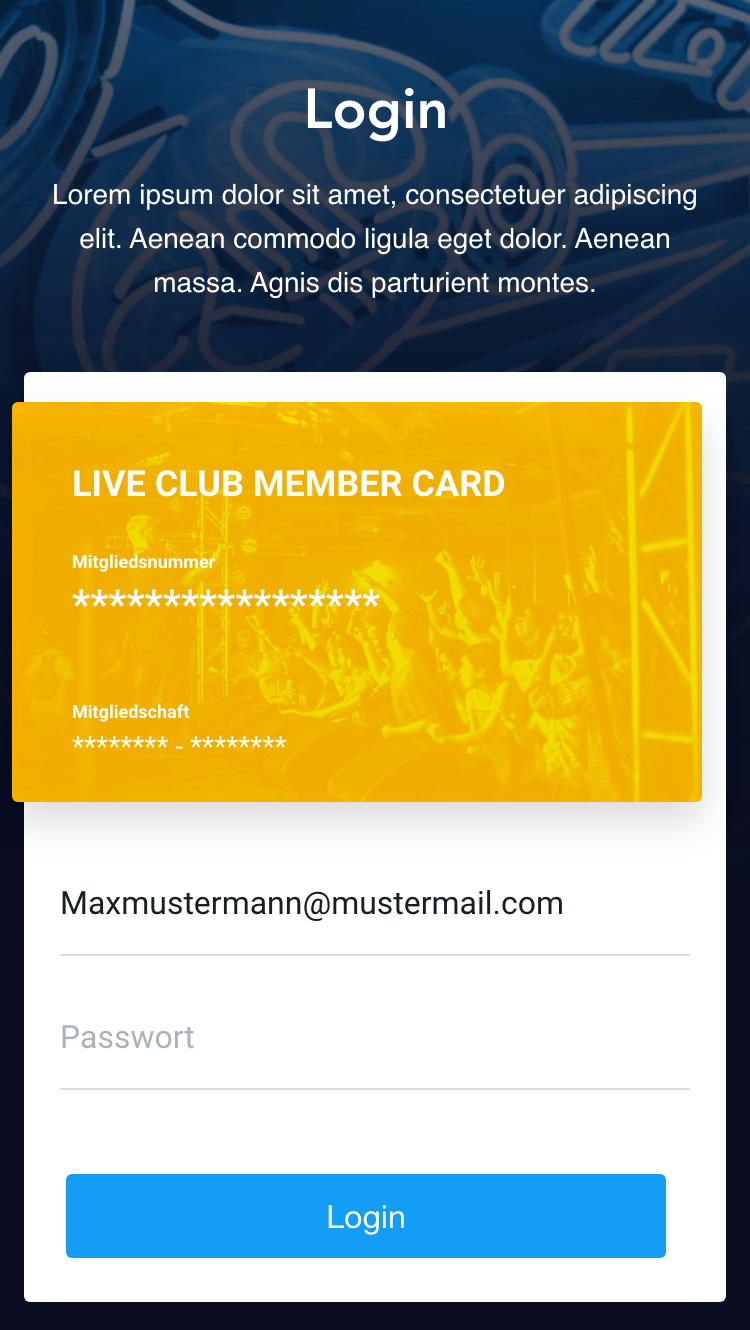Focus the Passwort input field

click(374, 1037)
